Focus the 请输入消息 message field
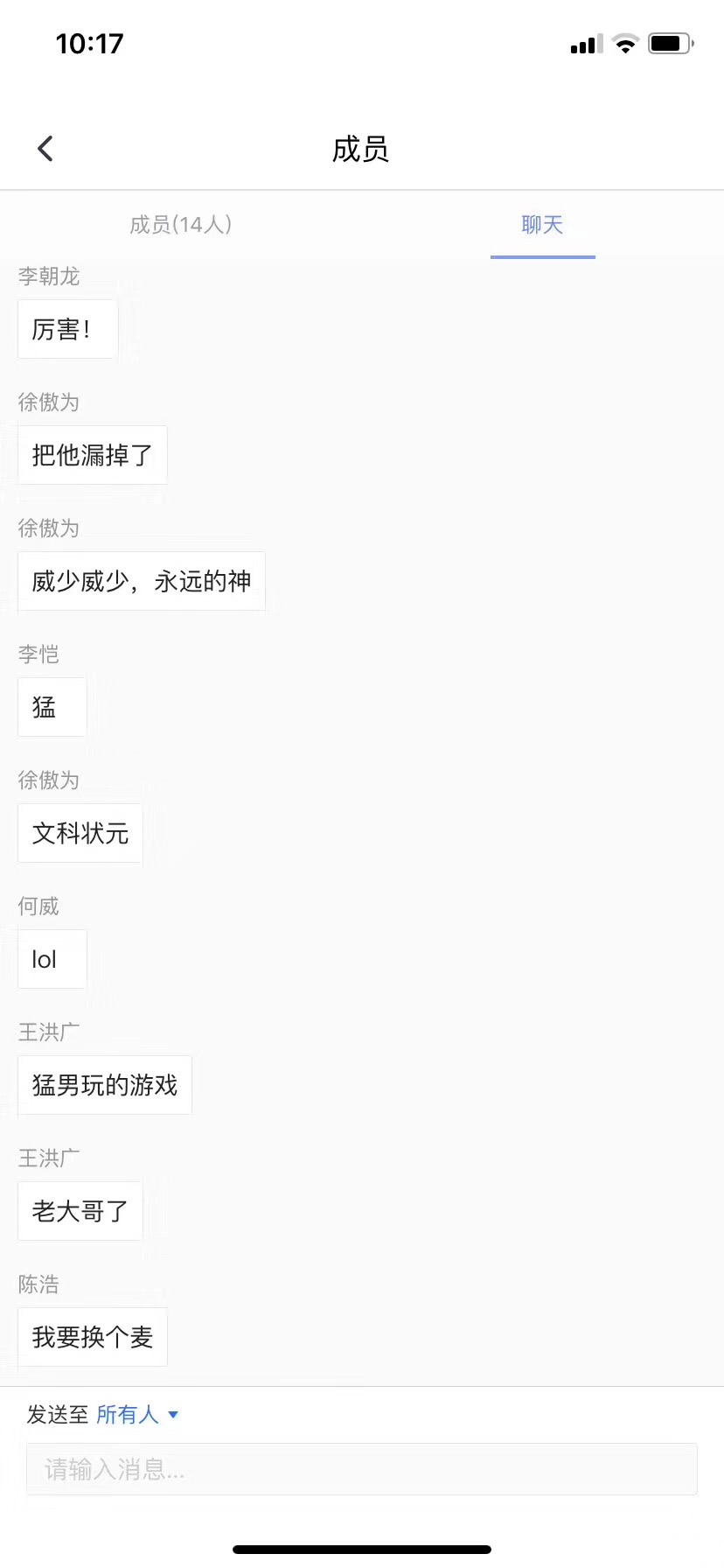This screenshot has width=724, height=1568. [361, 1469]
